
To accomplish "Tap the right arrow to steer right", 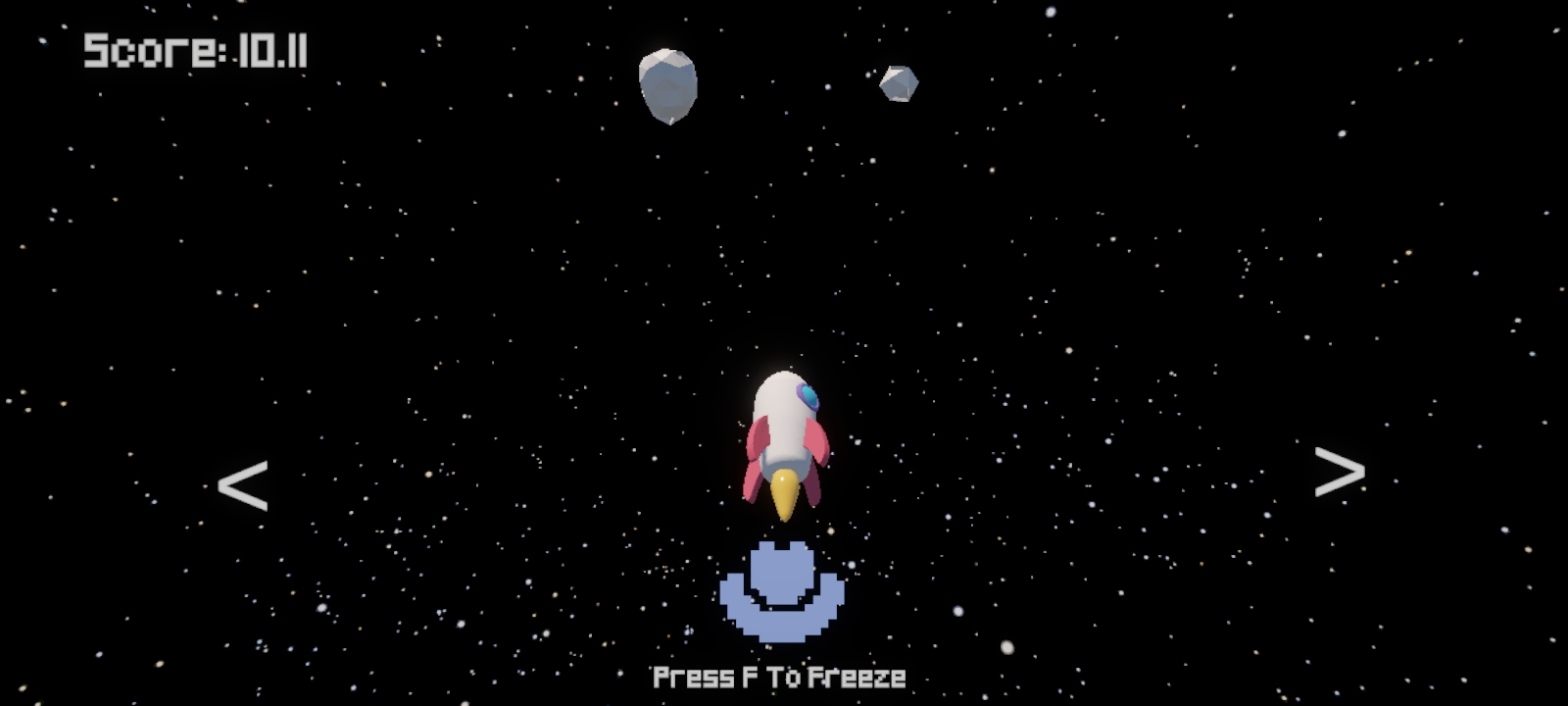I will point(1339,474).
